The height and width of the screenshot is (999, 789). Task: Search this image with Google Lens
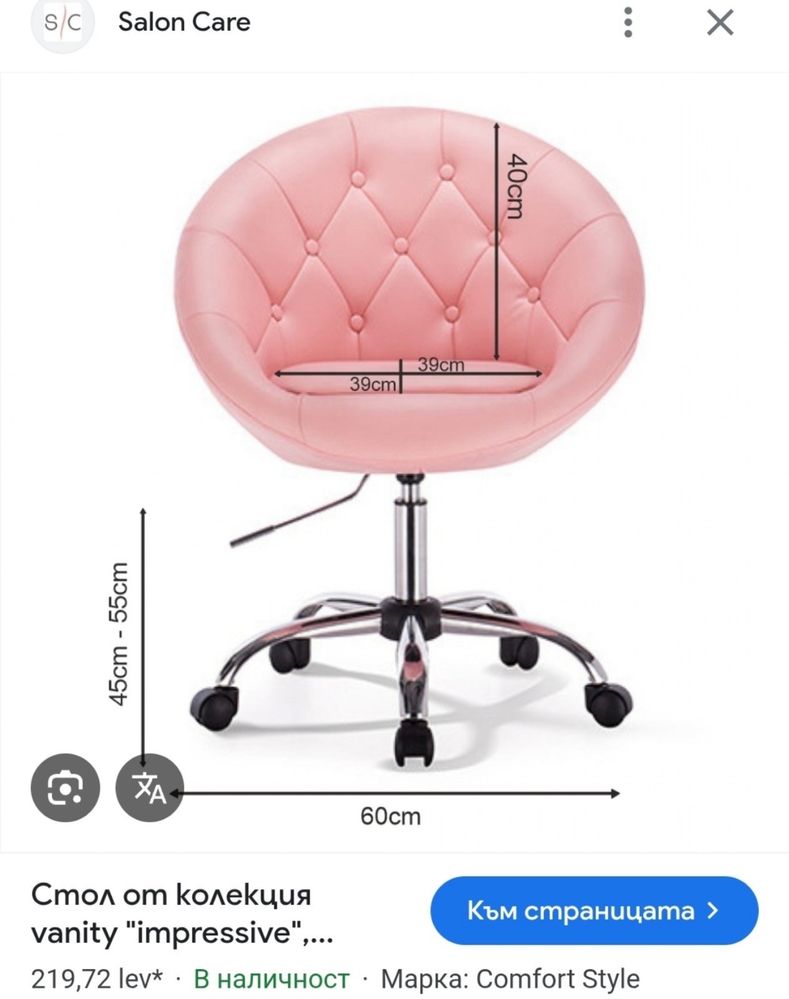pyautogui.click(x=66, y=787)
